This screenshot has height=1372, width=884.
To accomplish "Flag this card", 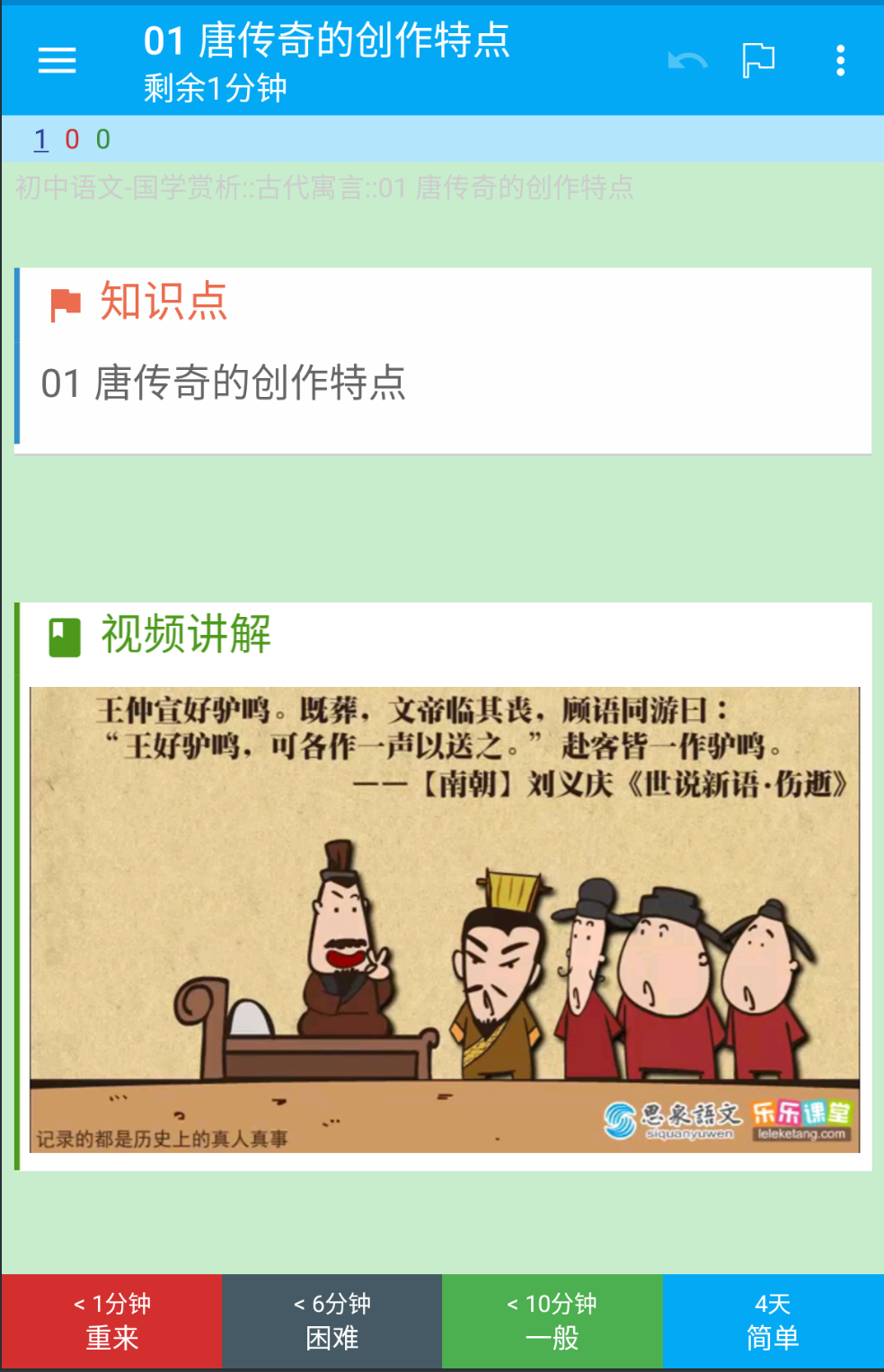I will tap(758, 61).
